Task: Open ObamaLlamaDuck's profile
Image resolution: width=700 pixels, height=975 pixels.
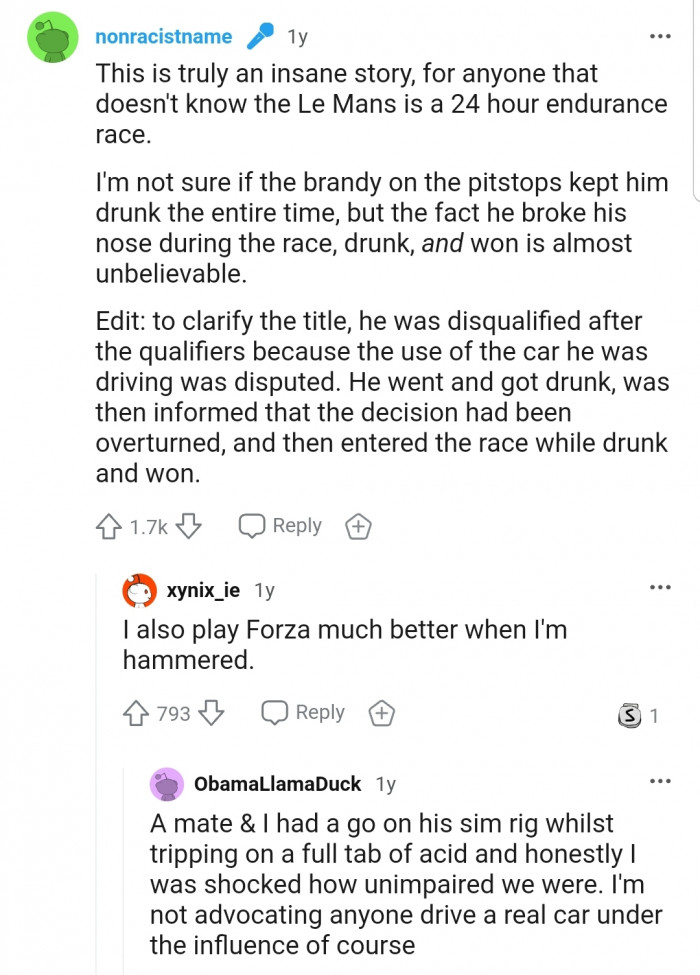Action: tap(277, 784)
